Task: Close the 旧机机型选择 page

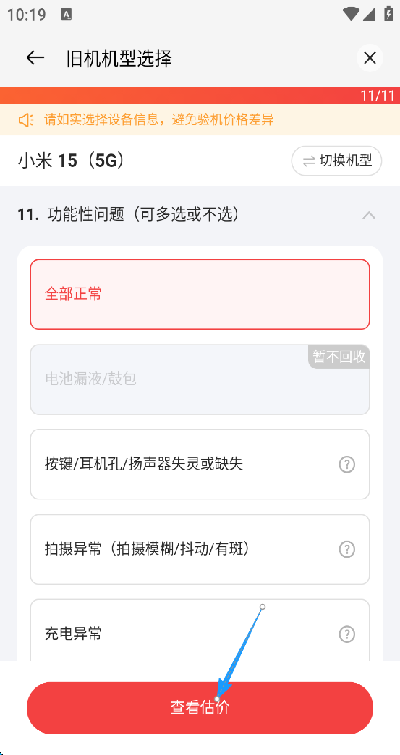Action: tap(370, 58)
